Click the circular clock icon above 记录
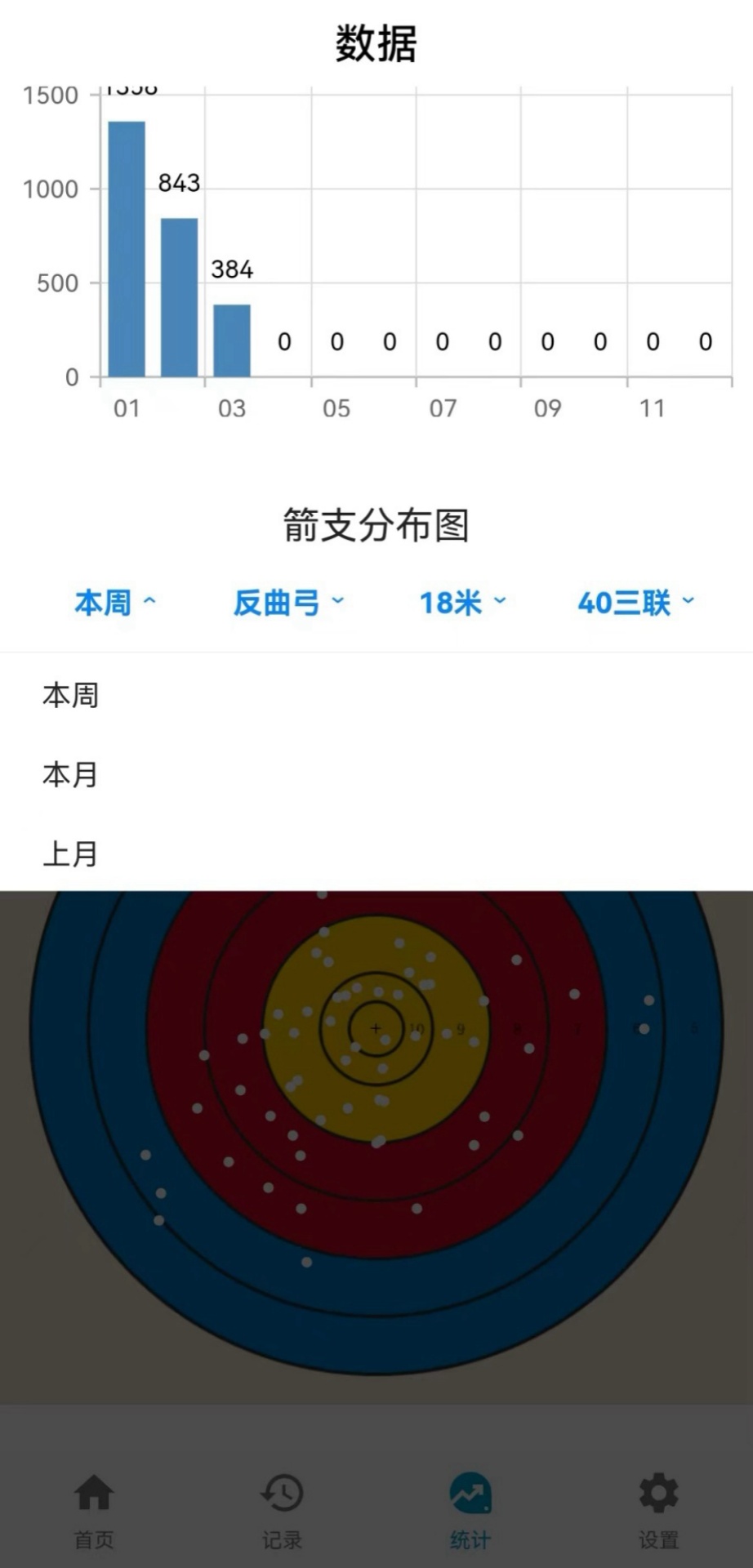 281,1493
